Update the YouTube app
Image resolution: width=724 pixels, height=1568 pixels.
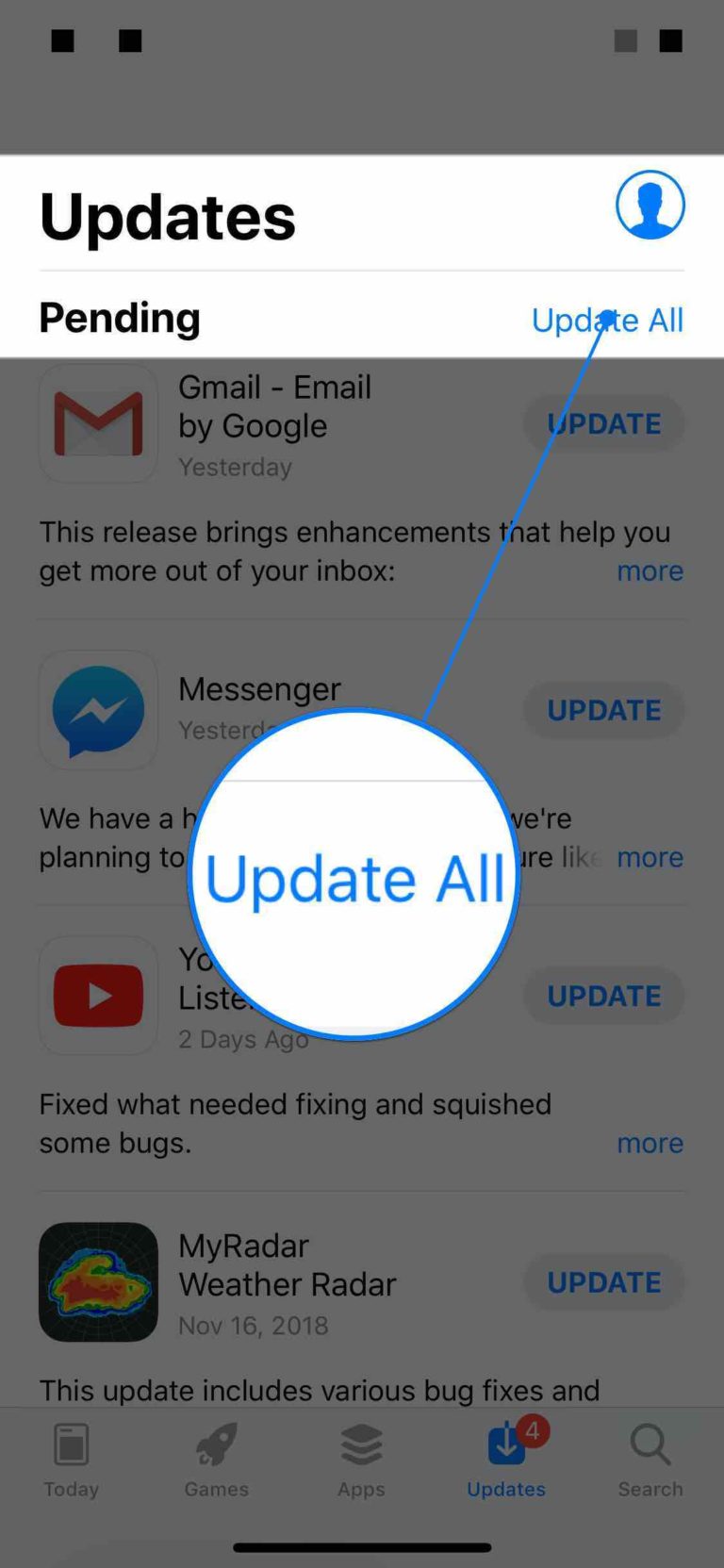tap(603, 996)
